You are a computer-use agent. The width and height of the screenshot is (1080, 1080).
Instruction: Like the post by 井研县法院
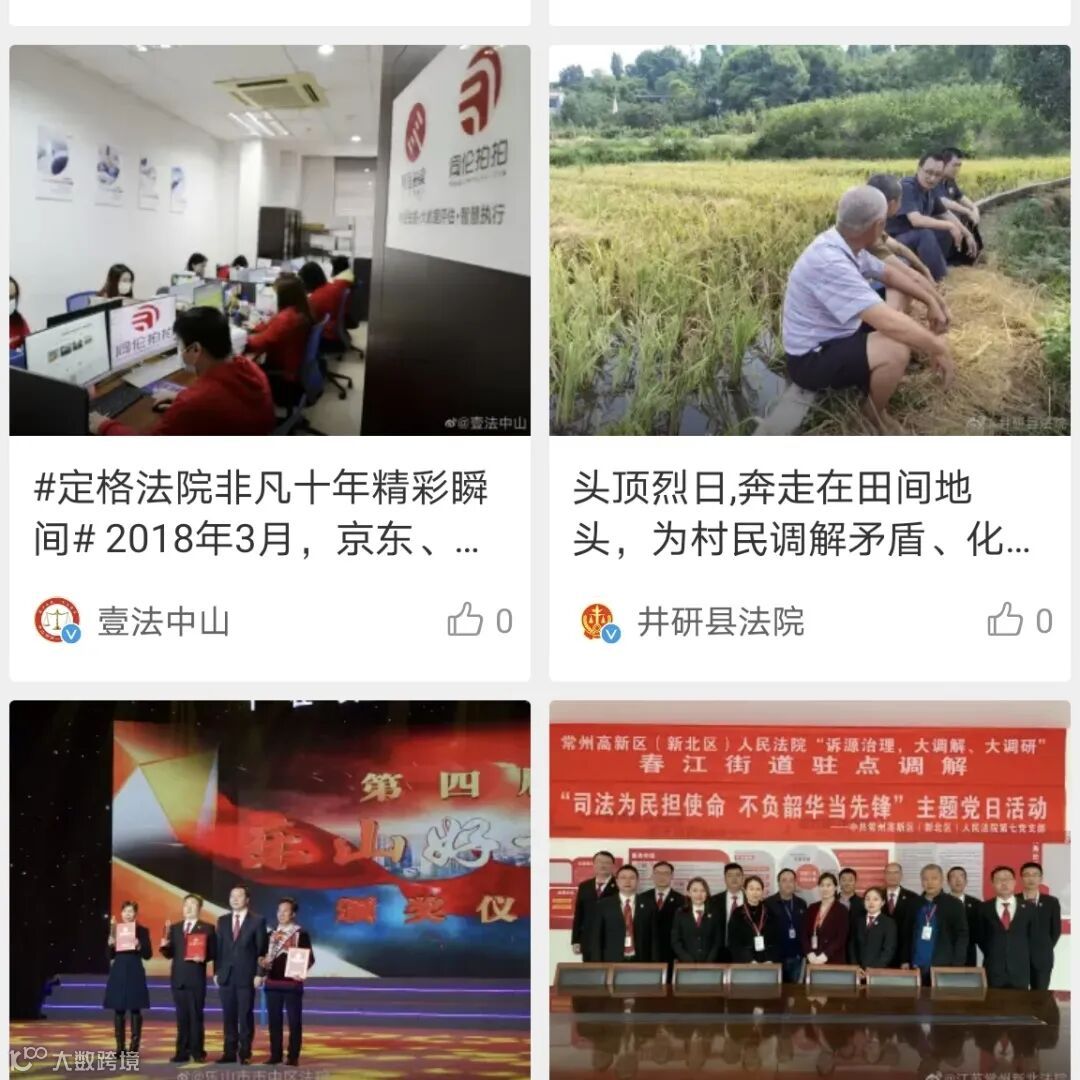(x=1005, y=621)
